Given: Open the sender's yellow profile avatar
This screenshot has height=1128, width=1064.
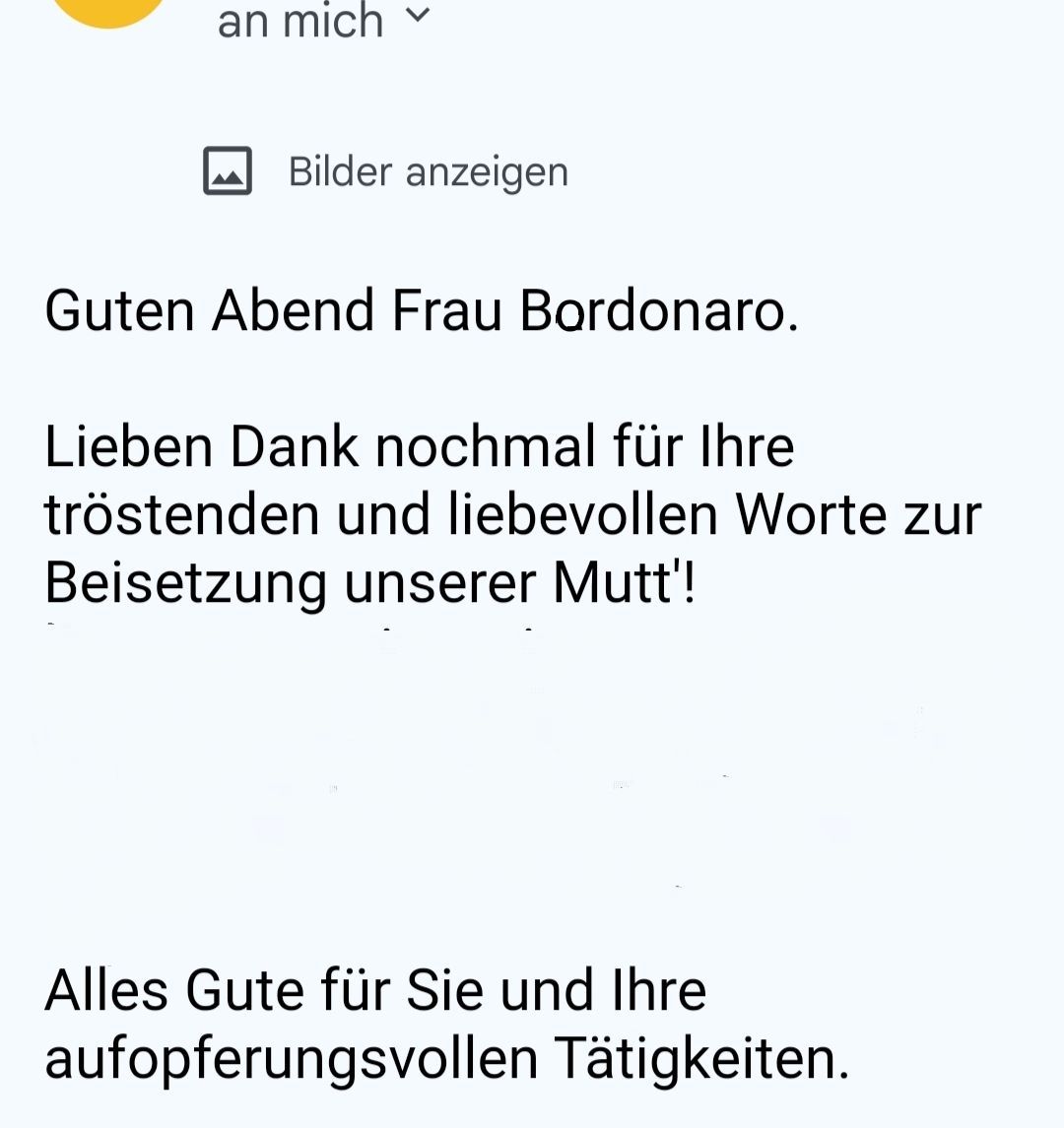Looking at the screenshot, I should pyautogui.click(x=108, y=10).
